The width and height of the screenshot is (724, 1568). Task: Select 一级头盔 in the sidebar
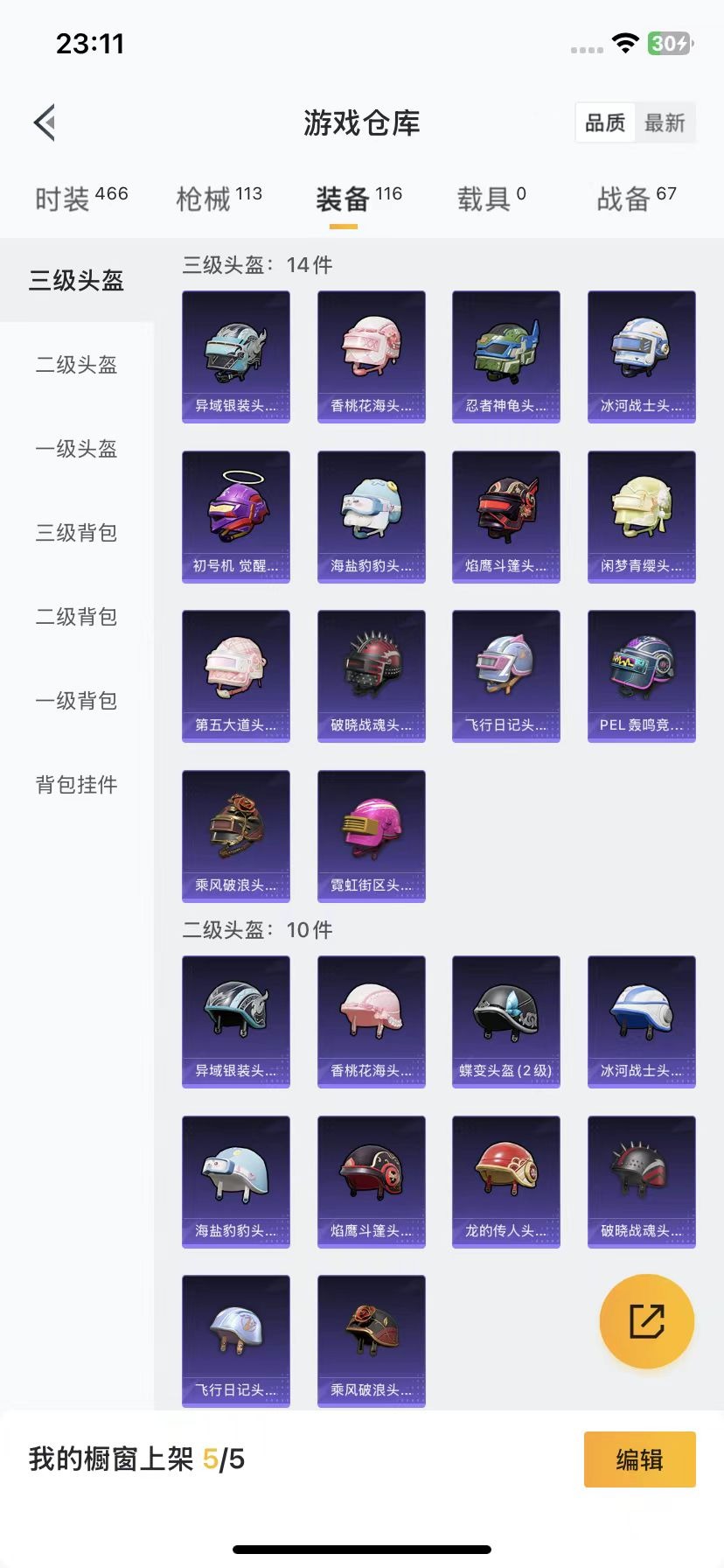point(76,449)
